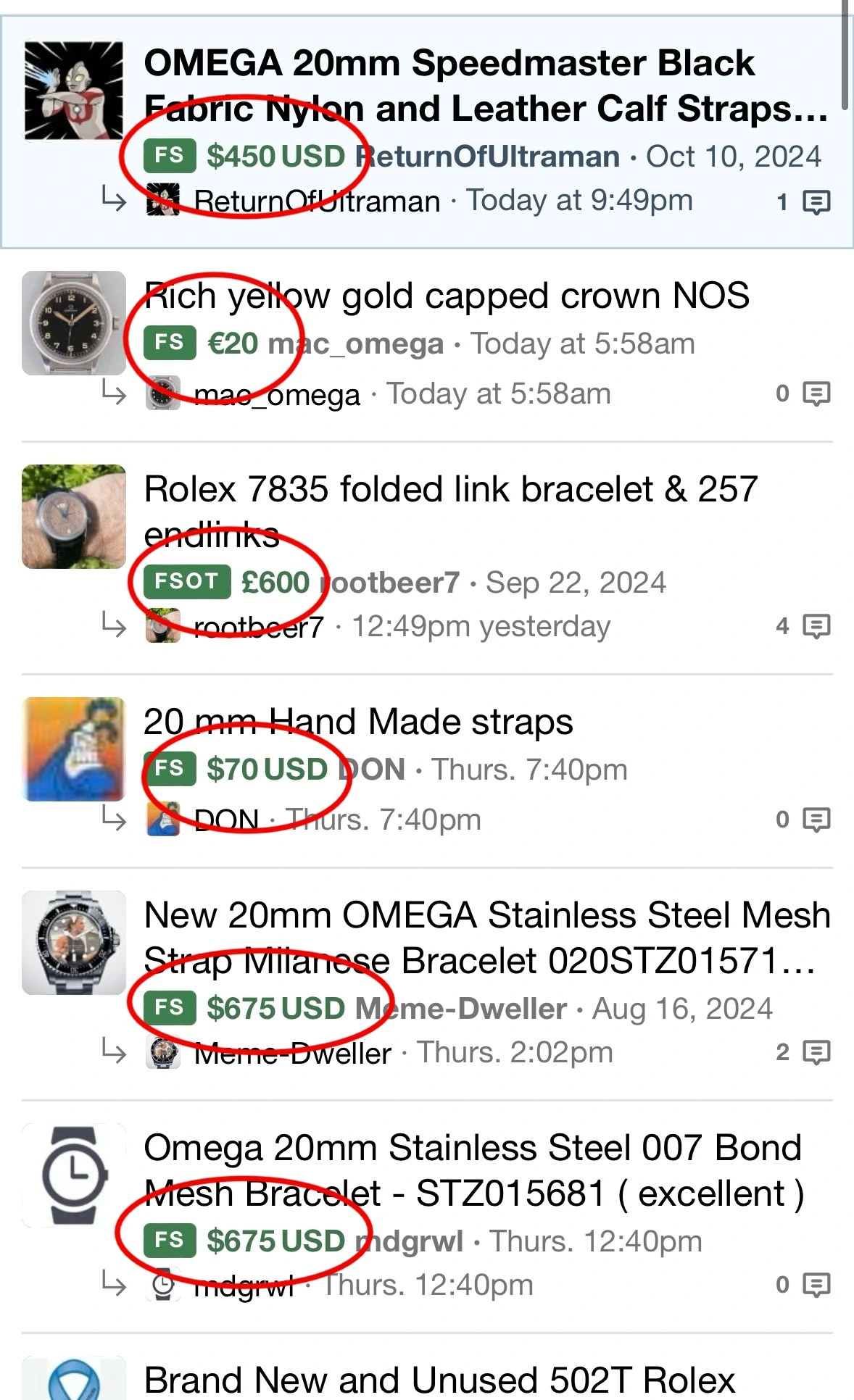The height and width of the screenshot is (1400, 854).
Task: Open Brand New and Unused 502T Rolex thread
Action: (x=439, y=1380)
